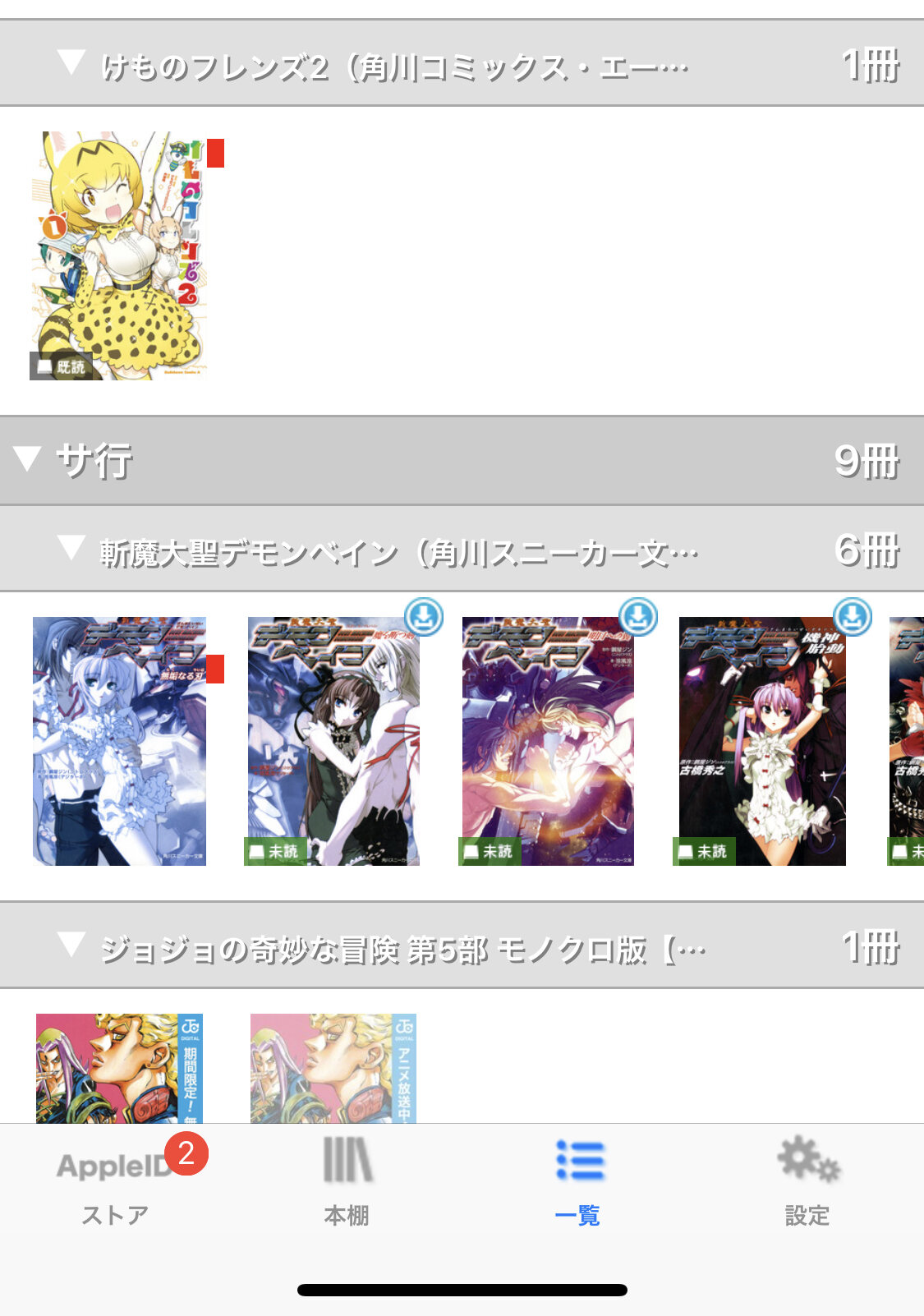Open the 設定 tab

coord(808,1183)
